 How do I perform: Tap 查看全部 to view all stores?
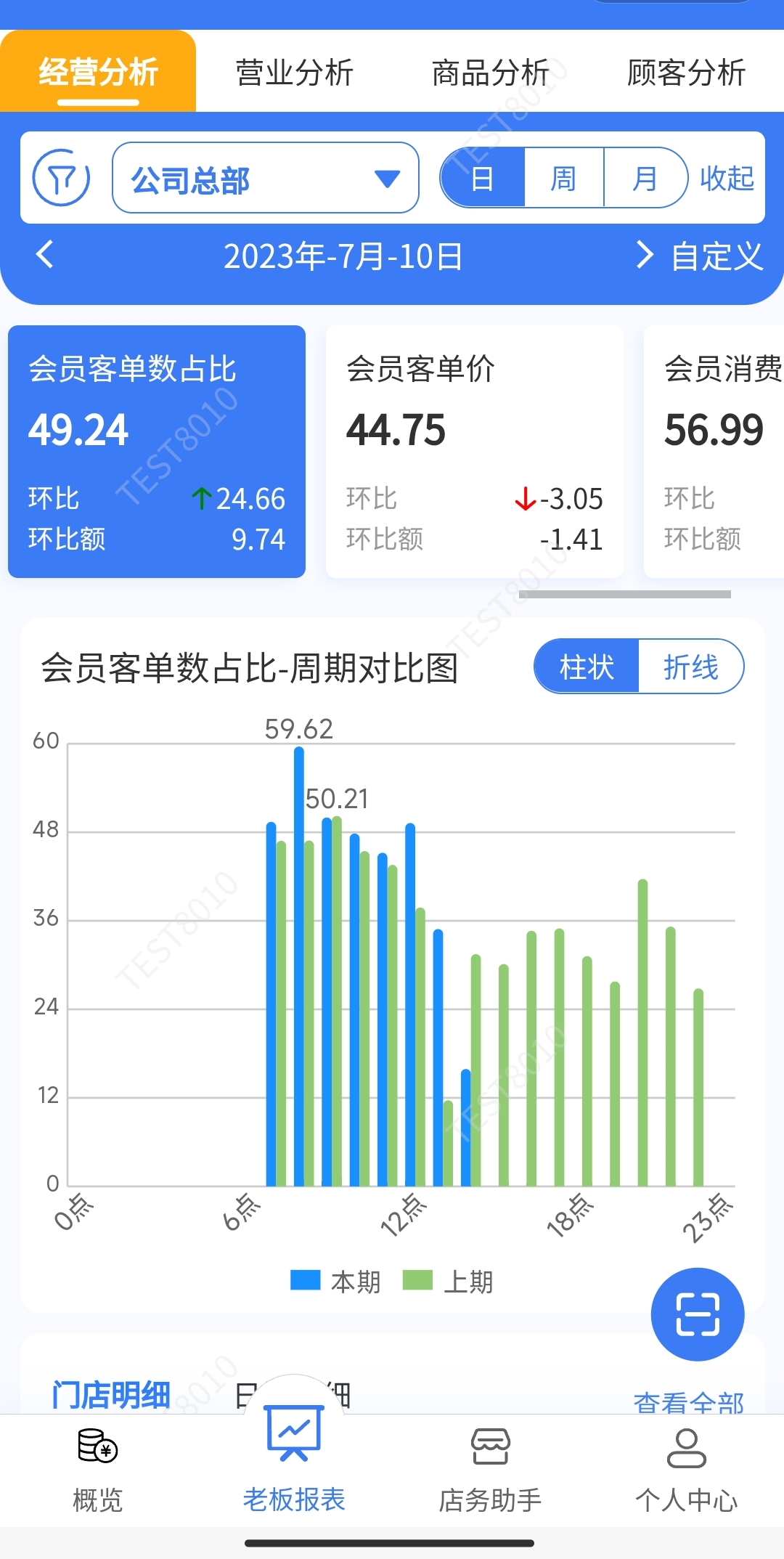click(x=688, y=1401)
